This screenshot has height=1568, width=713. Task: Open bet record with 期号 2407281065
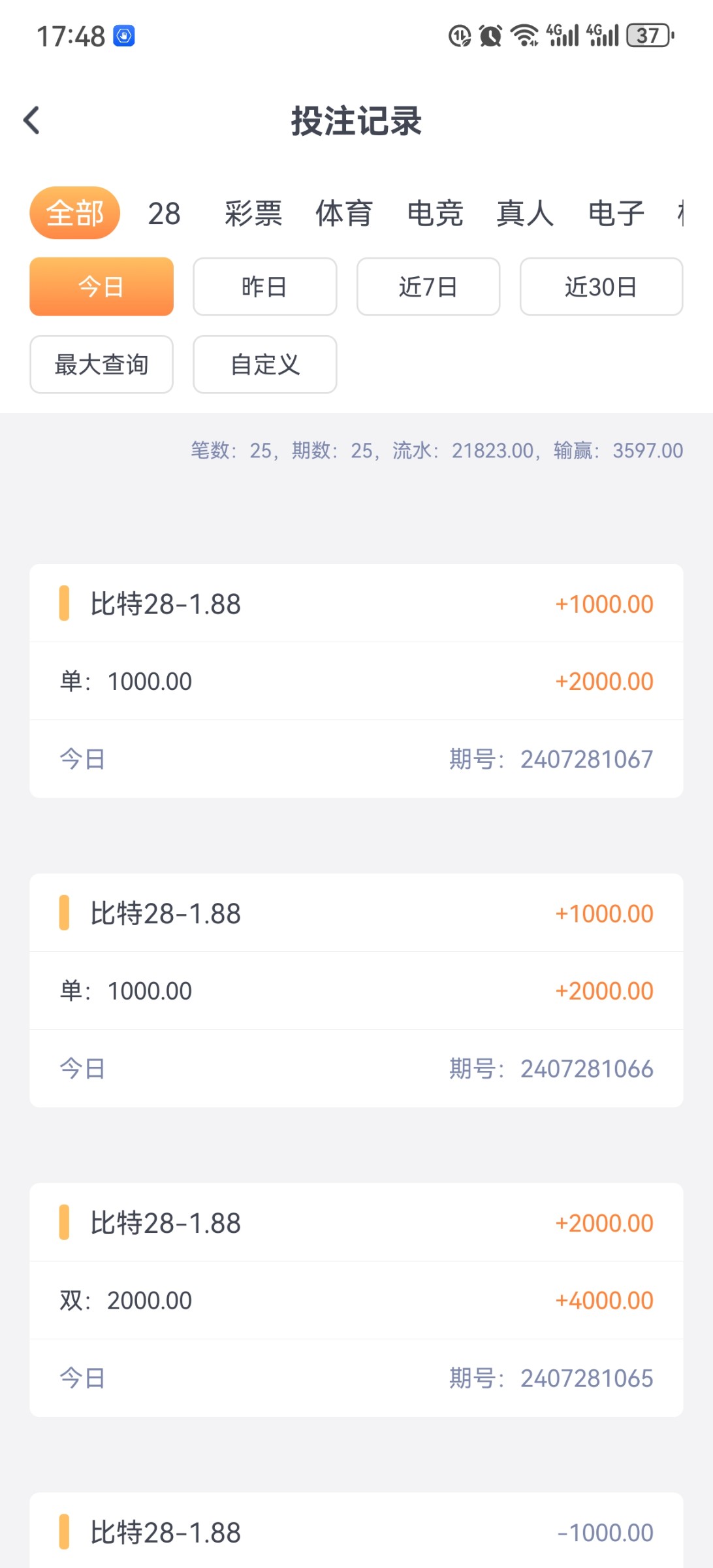[356, 1300]
